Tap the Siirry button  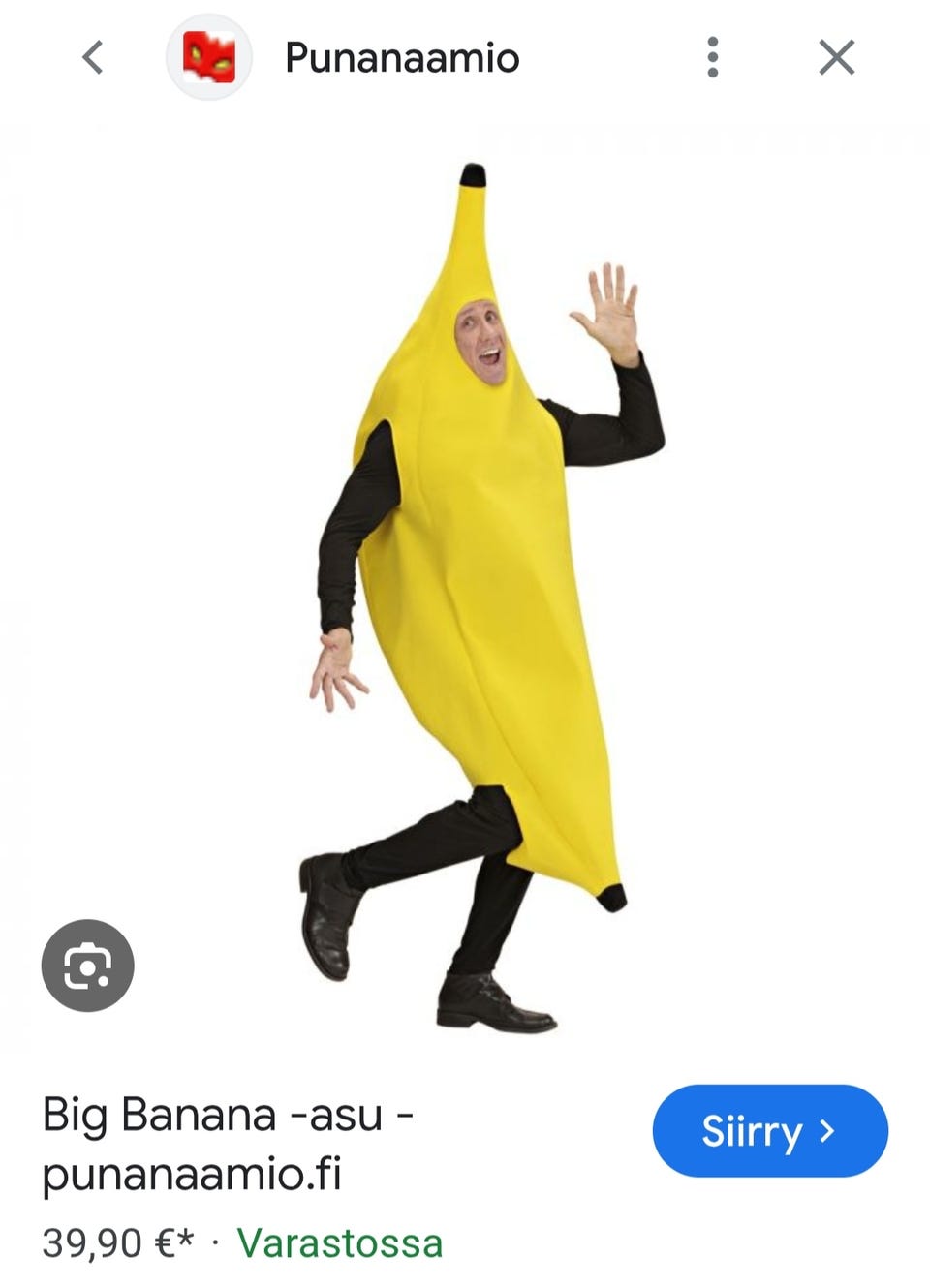click(769, 1131)
